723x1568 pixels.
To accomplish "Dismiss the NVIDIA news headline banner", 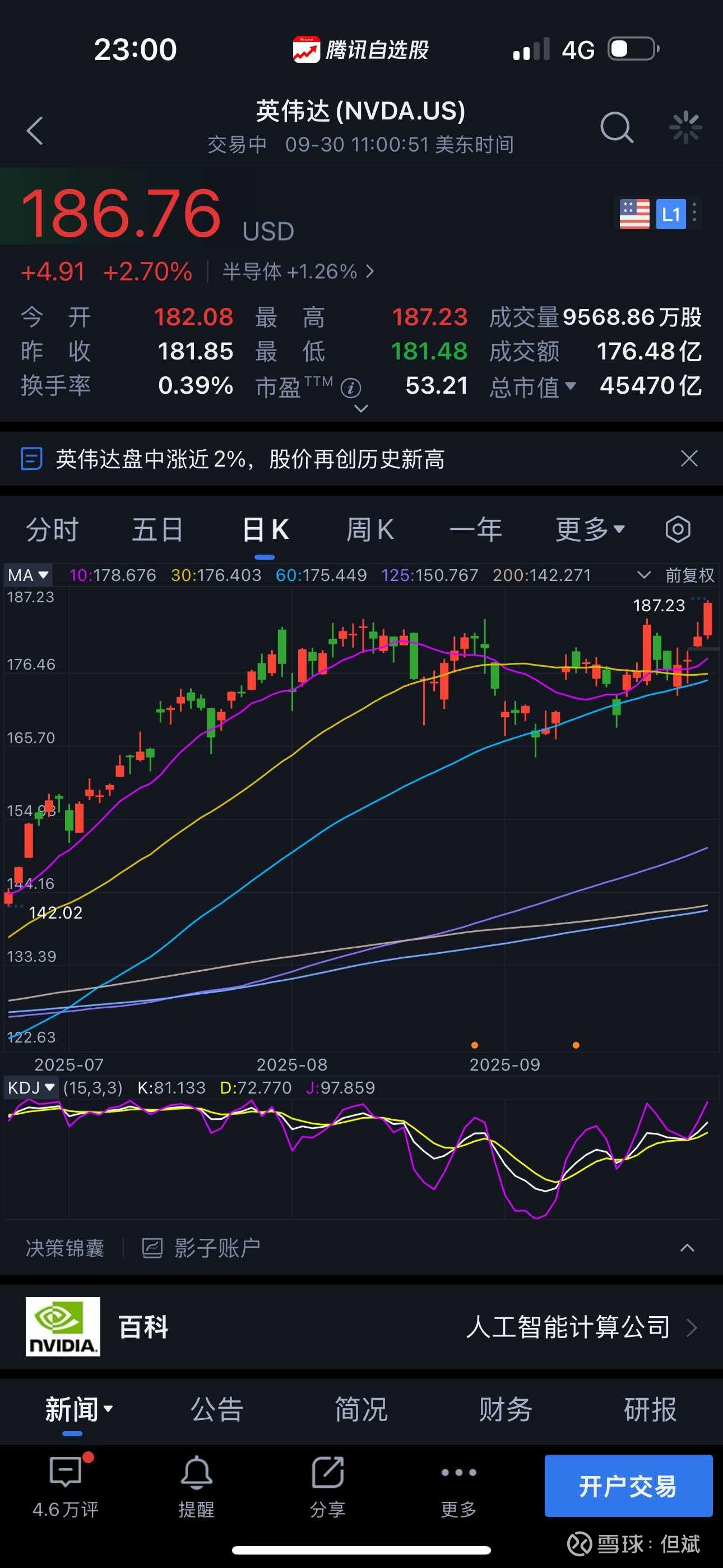I will [689, 458].
